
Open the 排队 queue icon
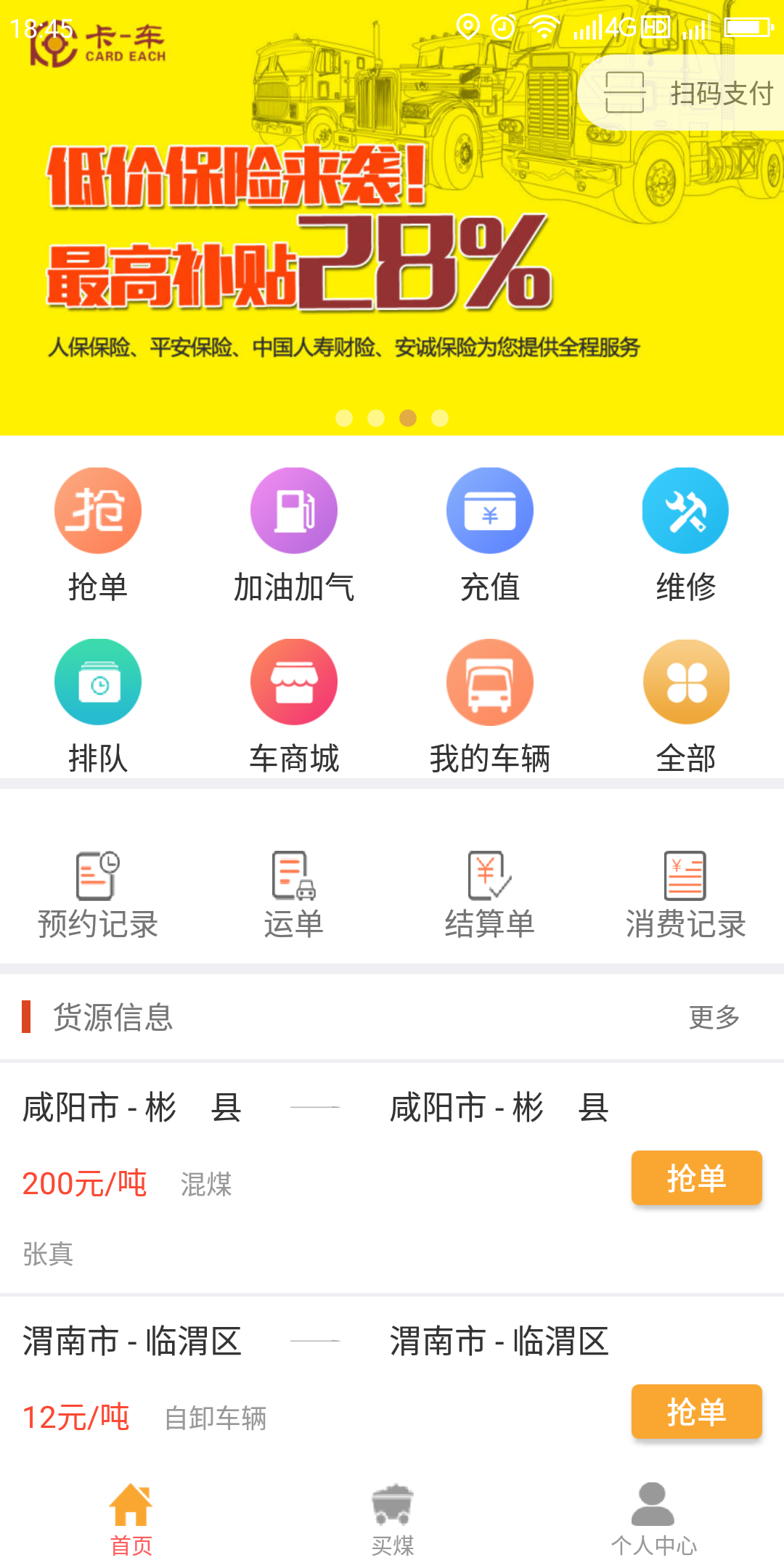98,682
